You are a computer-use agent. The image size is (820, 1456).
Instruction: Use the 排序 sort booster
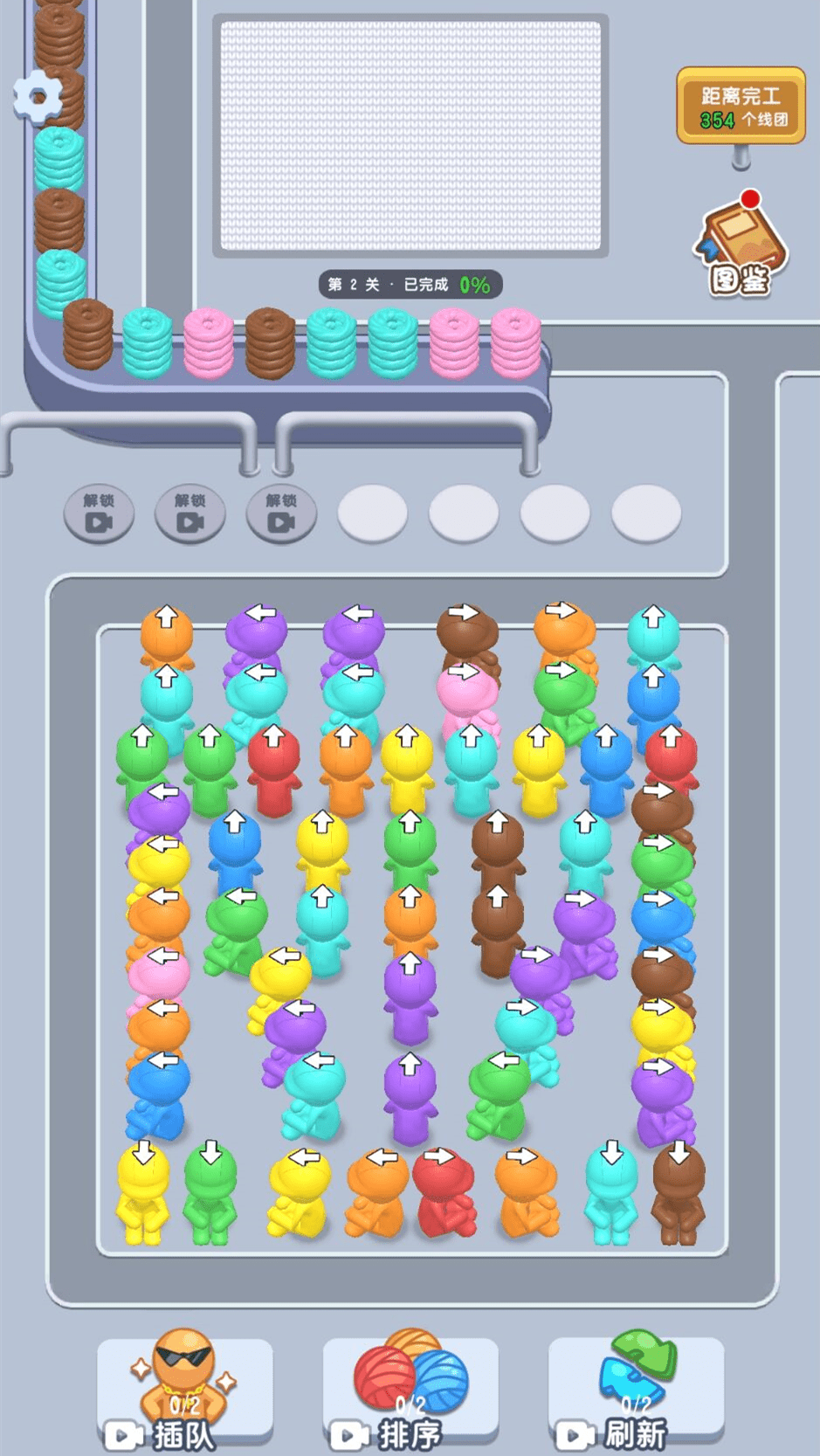coord(410,1390)
